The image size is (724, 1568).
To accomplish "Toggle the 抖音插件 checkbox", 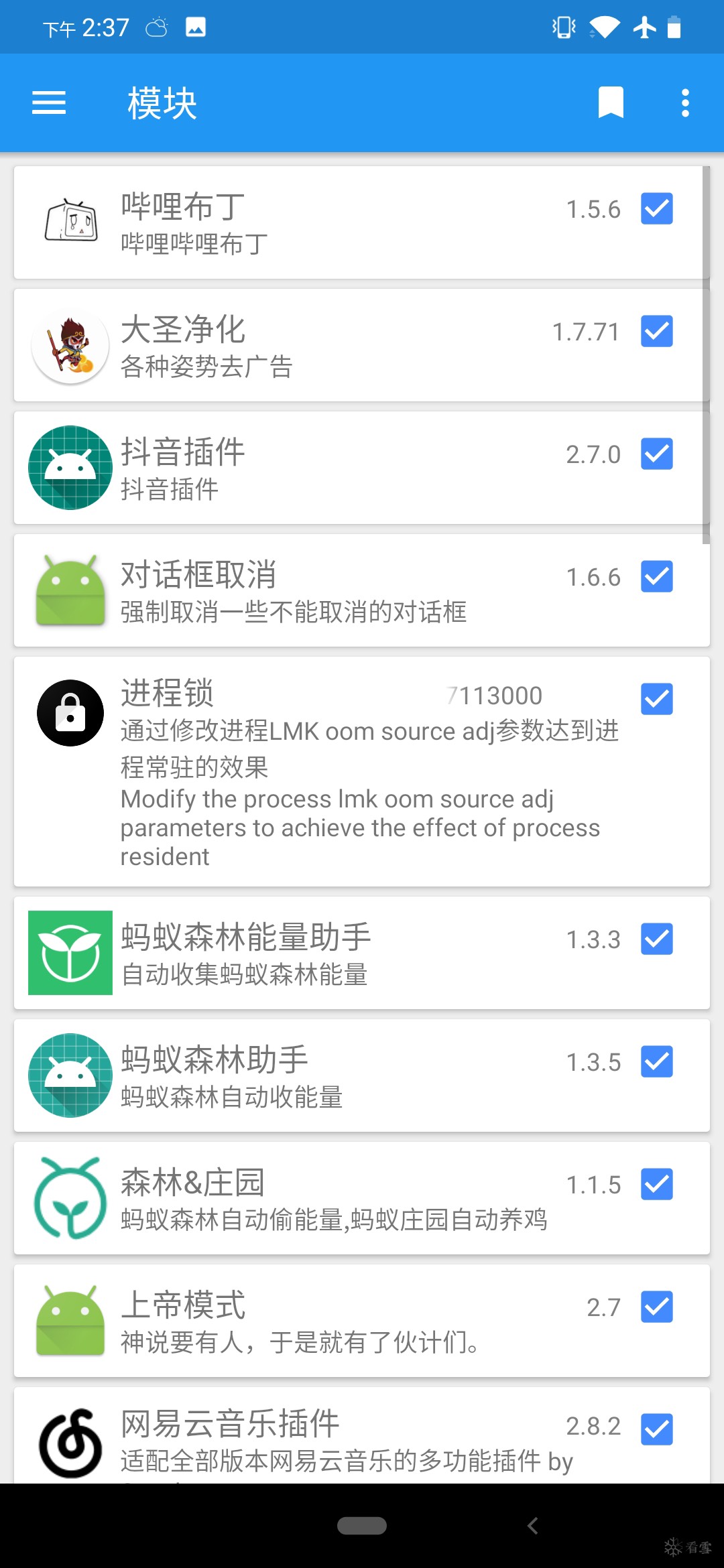I will [x=656, y=454].
